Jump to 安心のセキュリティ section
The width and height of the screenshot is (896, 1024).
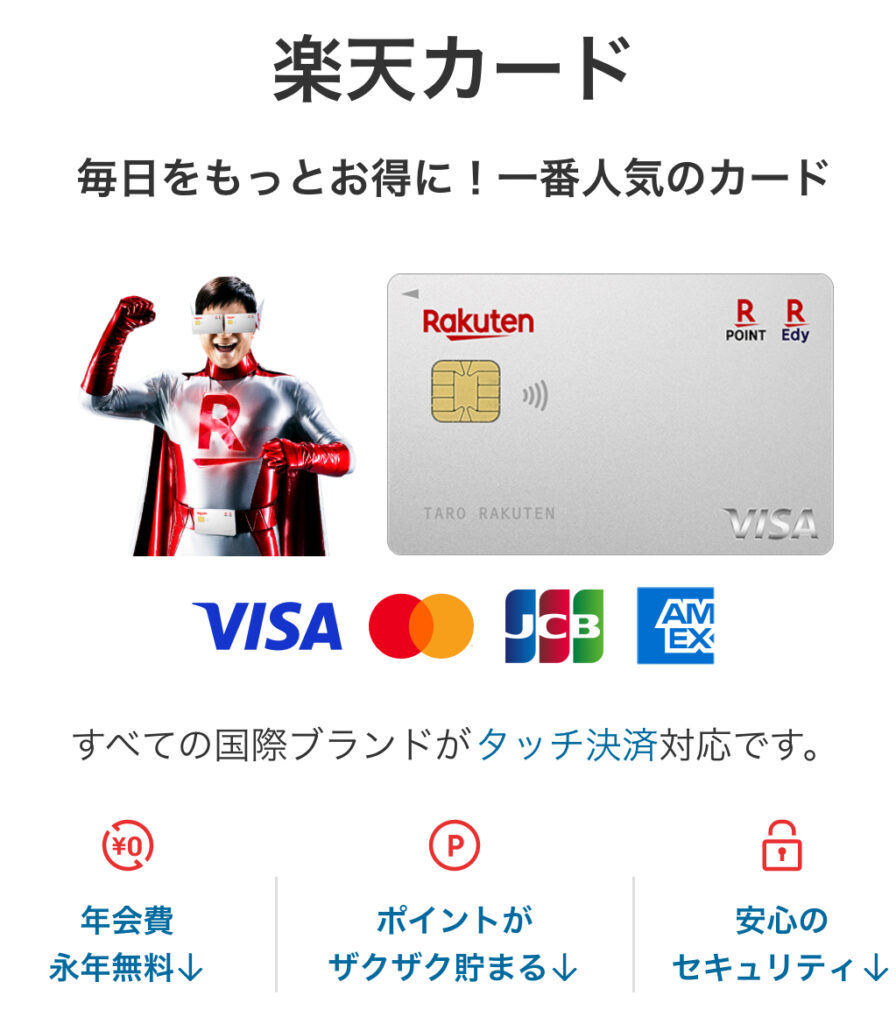click(x=780, y=943)
